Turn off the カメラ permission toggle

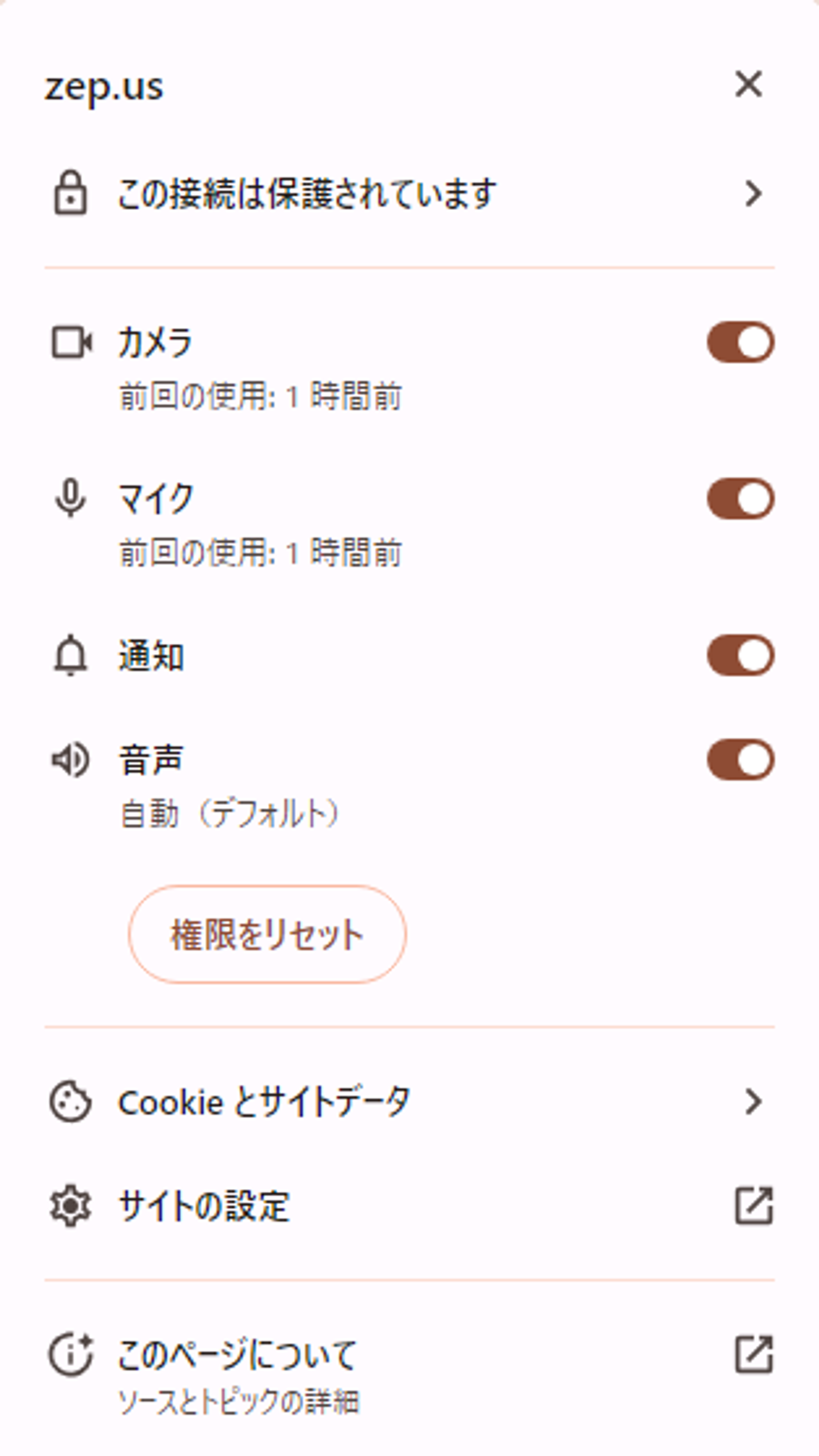tap(740, 342)
